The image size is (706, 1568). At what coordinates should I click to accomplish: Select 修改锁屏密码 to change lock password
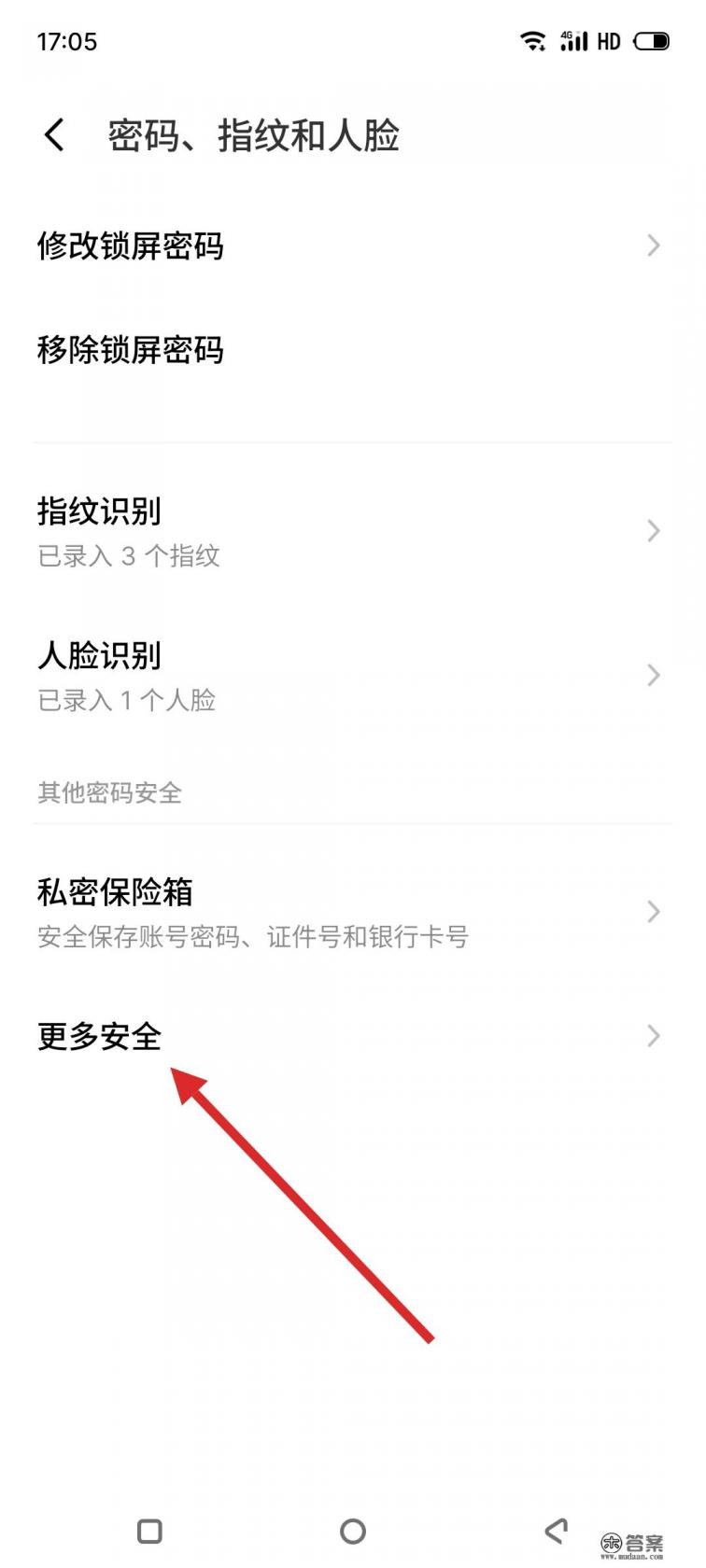point(131,245)
